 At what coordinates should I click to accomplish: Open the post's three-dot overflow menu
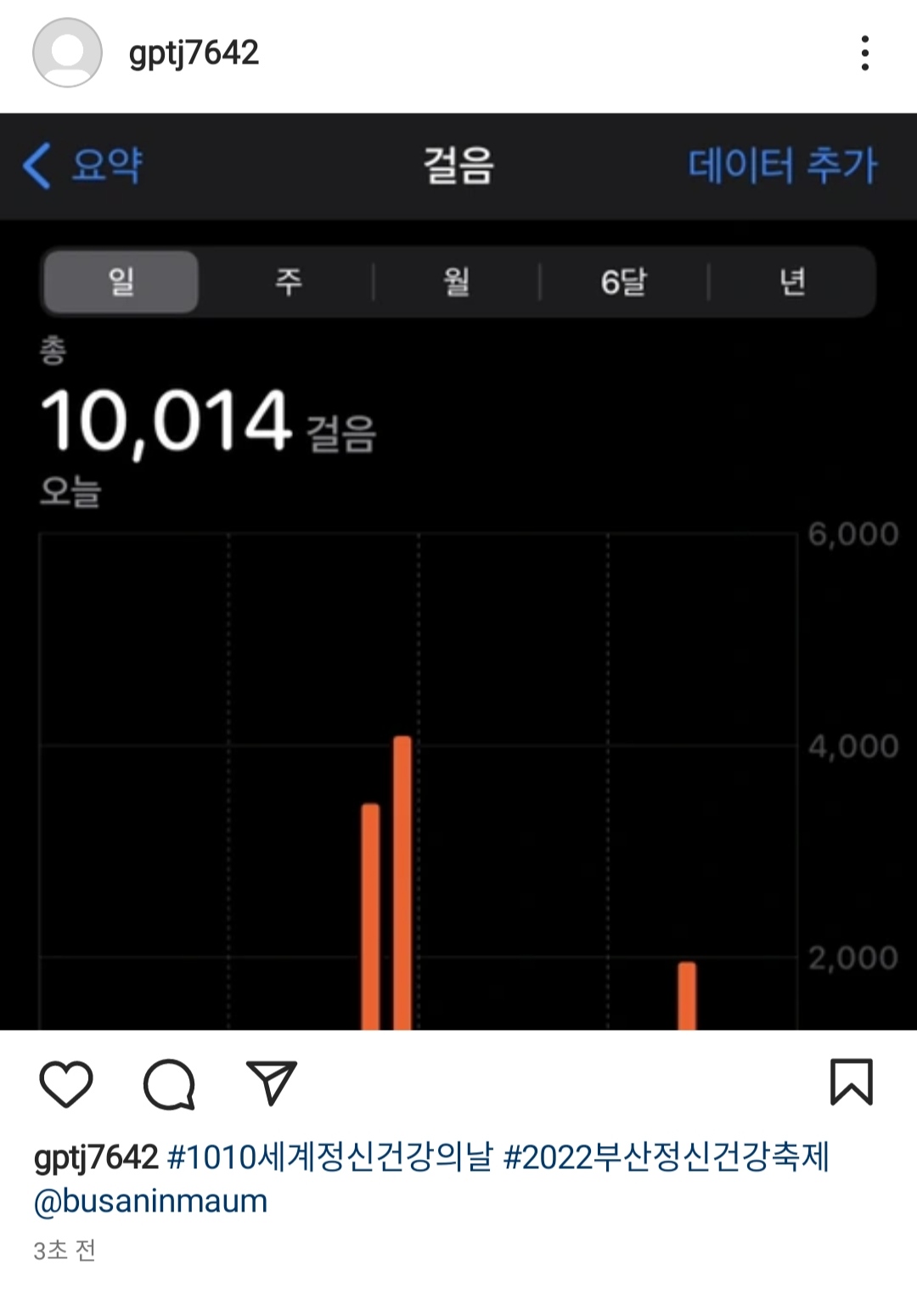pos(864,53)
